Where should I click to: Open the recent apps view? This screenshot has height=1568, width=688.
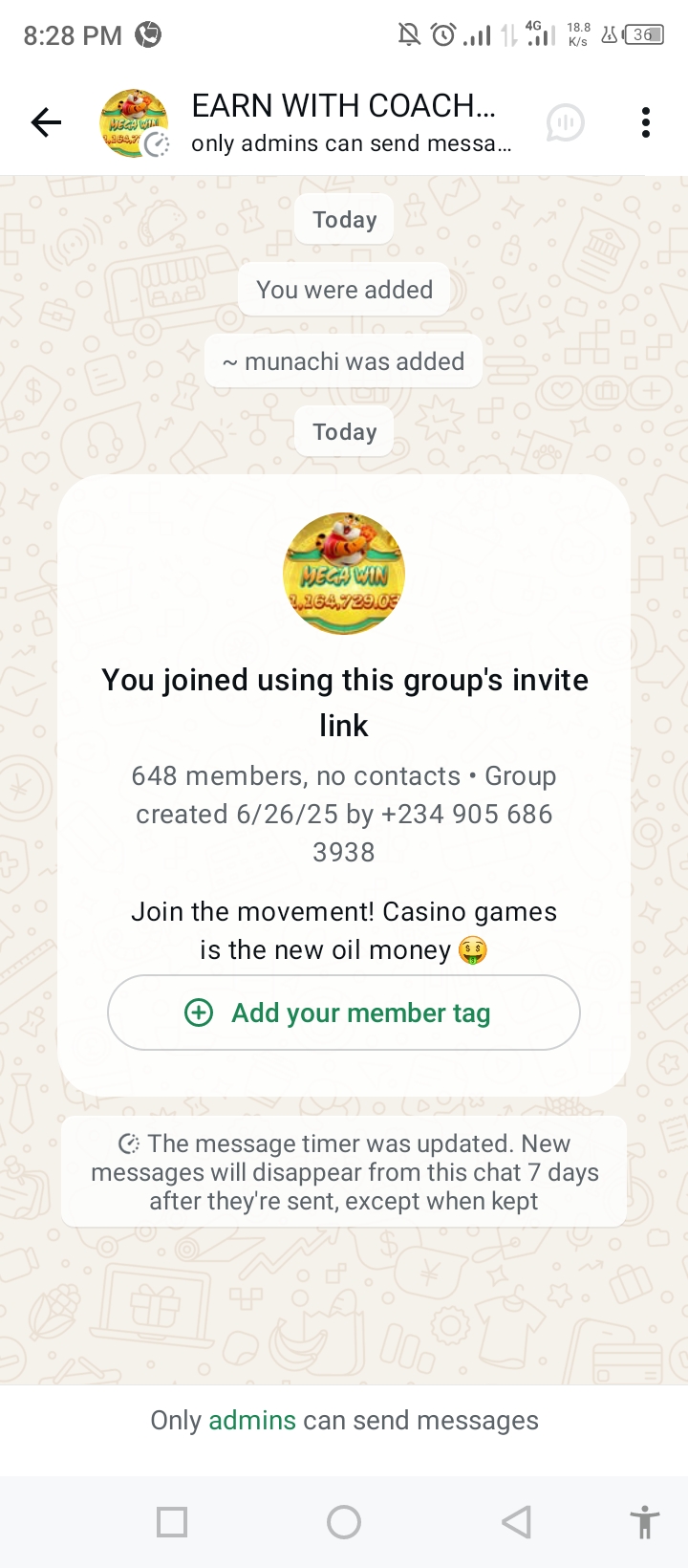172,1521
